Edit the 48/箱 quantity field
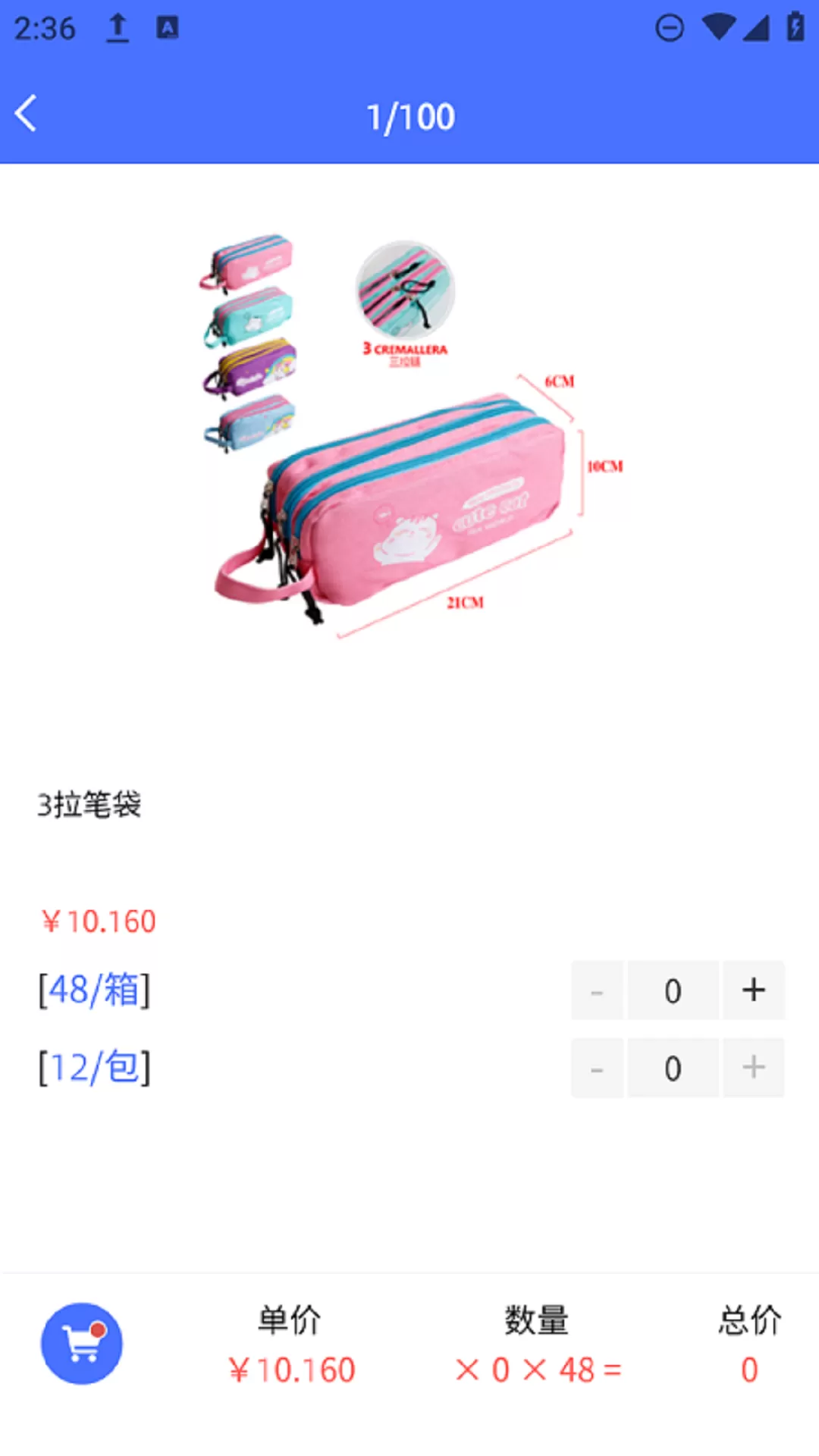Image resolution: width=819 pixels, height=1456 pixels. click(673, 990)
